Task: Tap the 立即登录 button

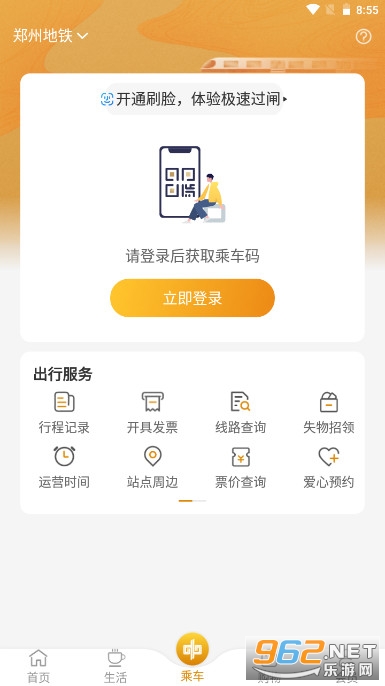Action: (192, 298)
